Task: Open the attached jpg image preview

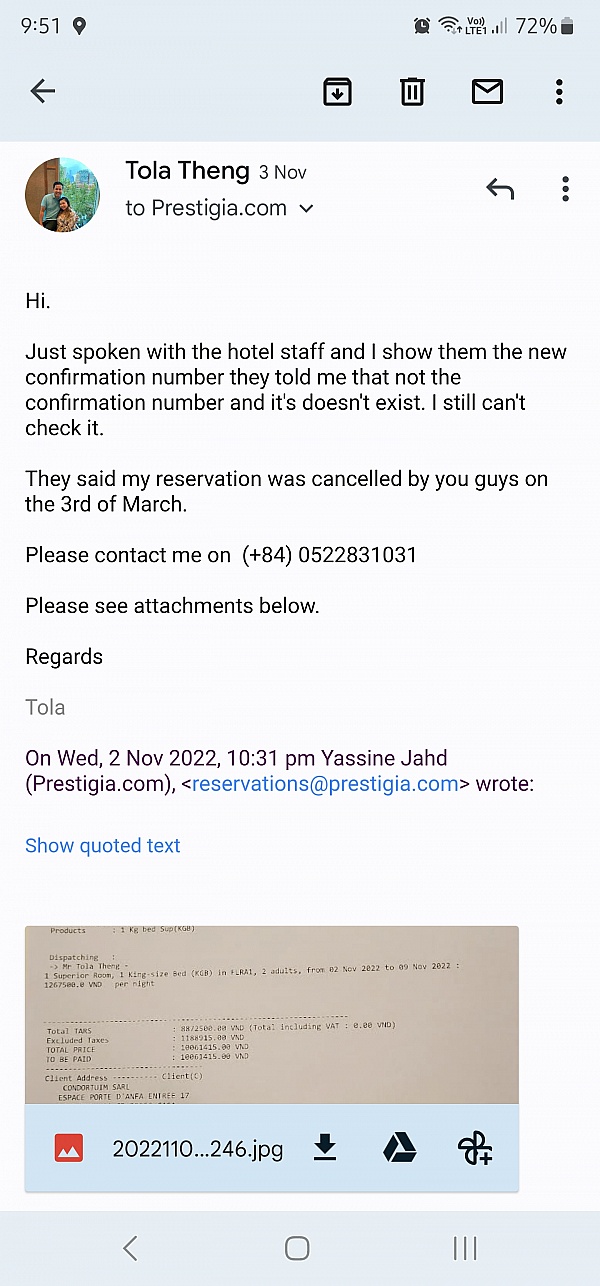Action: pos(271,1014)
